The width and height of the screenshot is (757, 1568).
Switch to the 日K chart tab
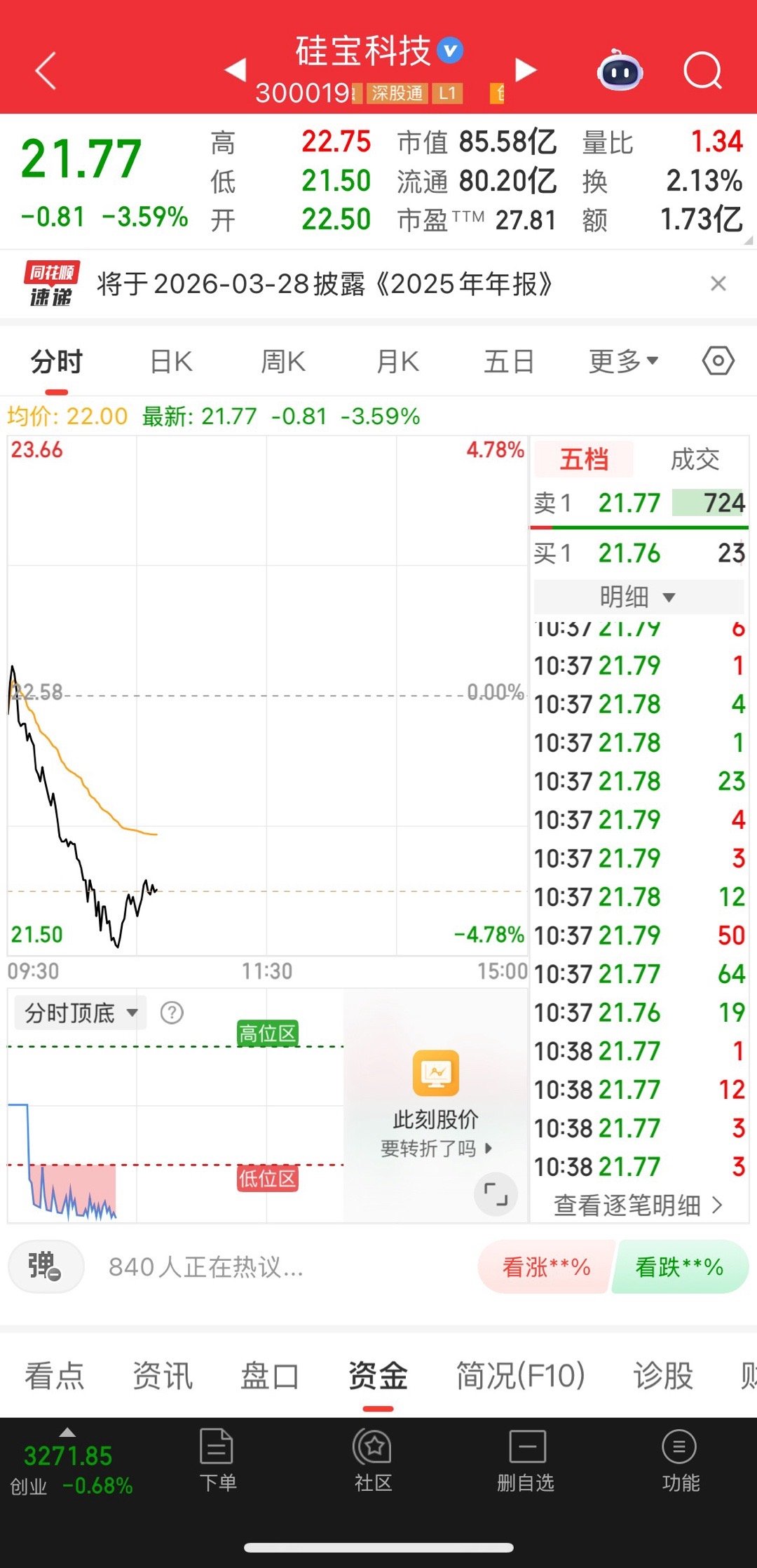pos(170,360)
